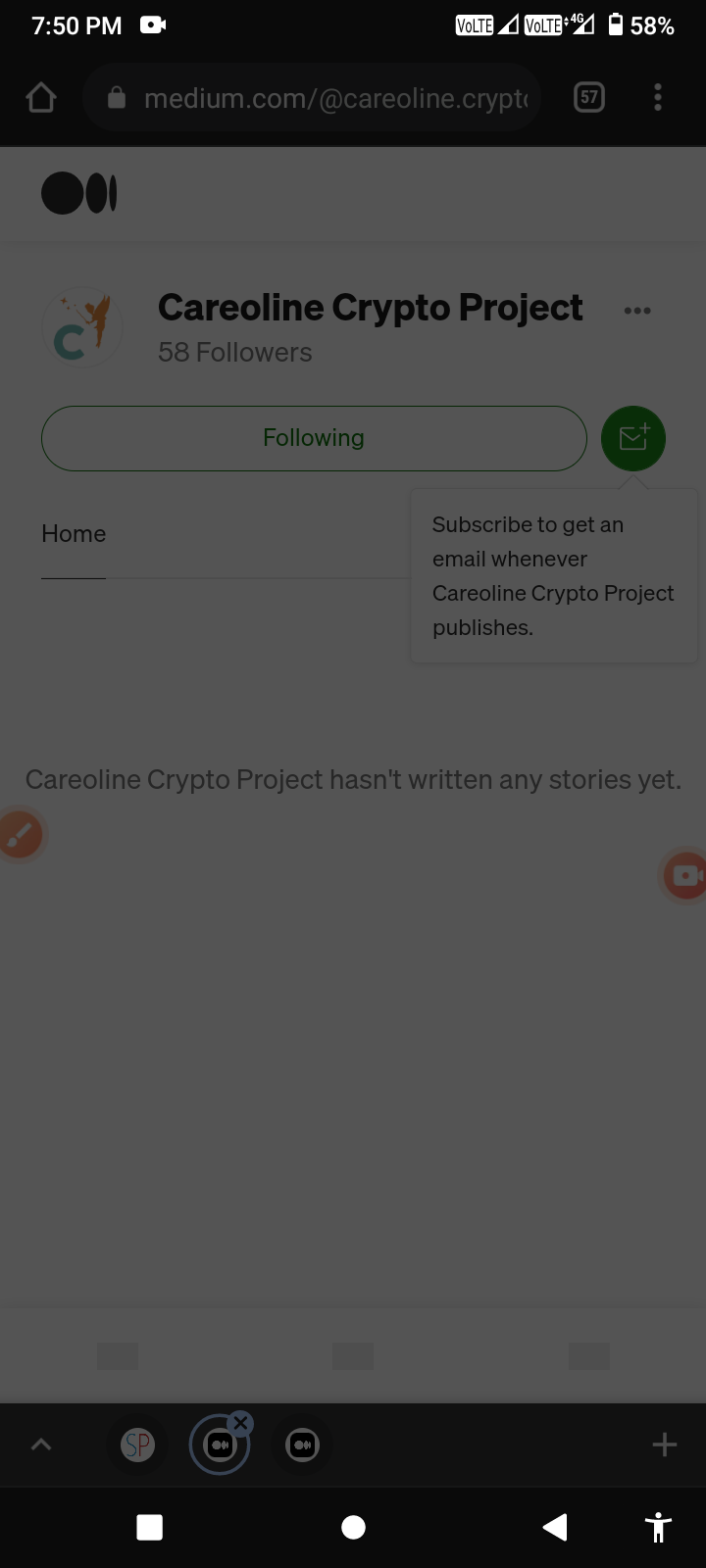Open the Medium logo homepage

[79, 193]
